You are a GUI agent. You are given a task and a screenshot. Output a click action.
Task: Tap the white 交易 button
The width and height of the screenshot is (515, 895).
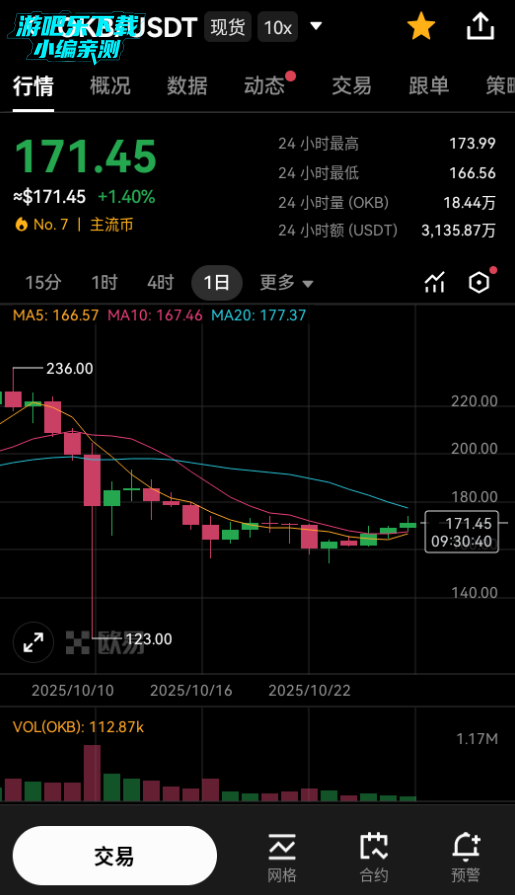pyautogui.click(x=115, y=856)
